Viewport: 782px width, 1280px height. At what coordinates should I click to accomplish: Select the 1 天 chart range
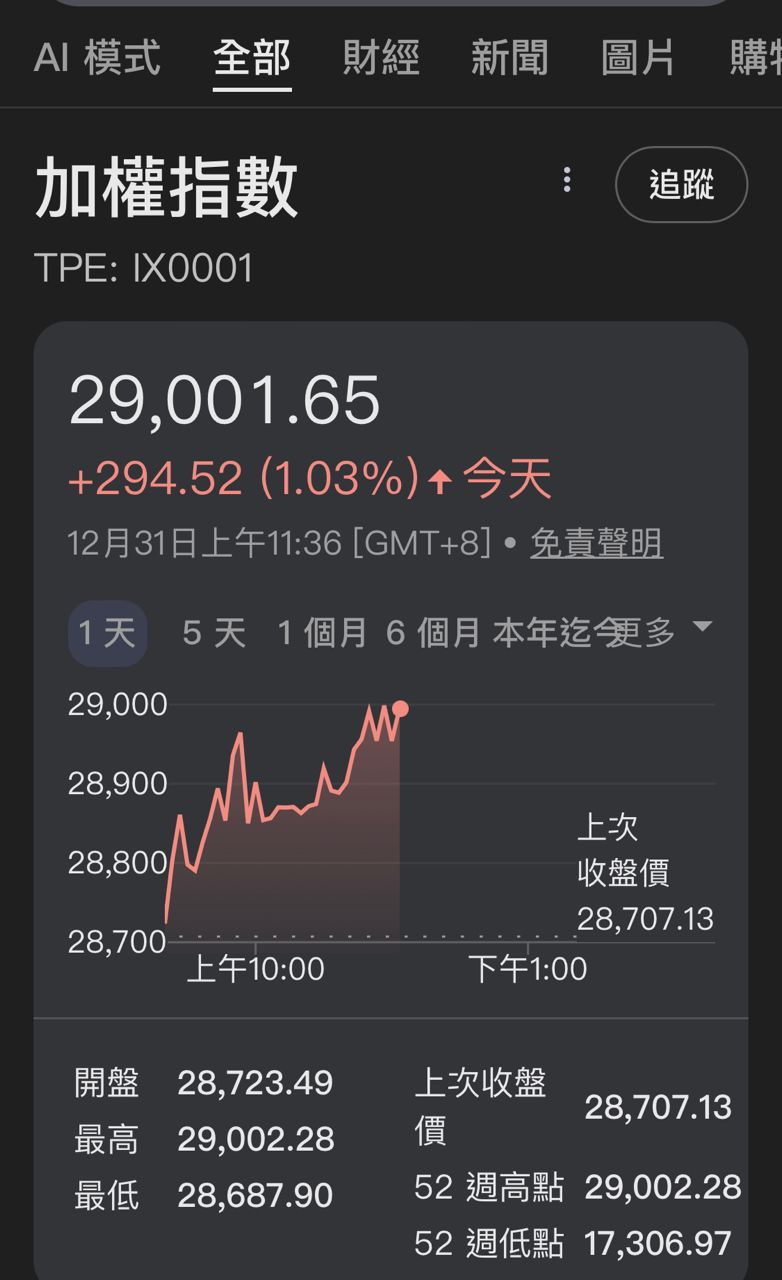(107, 633)
